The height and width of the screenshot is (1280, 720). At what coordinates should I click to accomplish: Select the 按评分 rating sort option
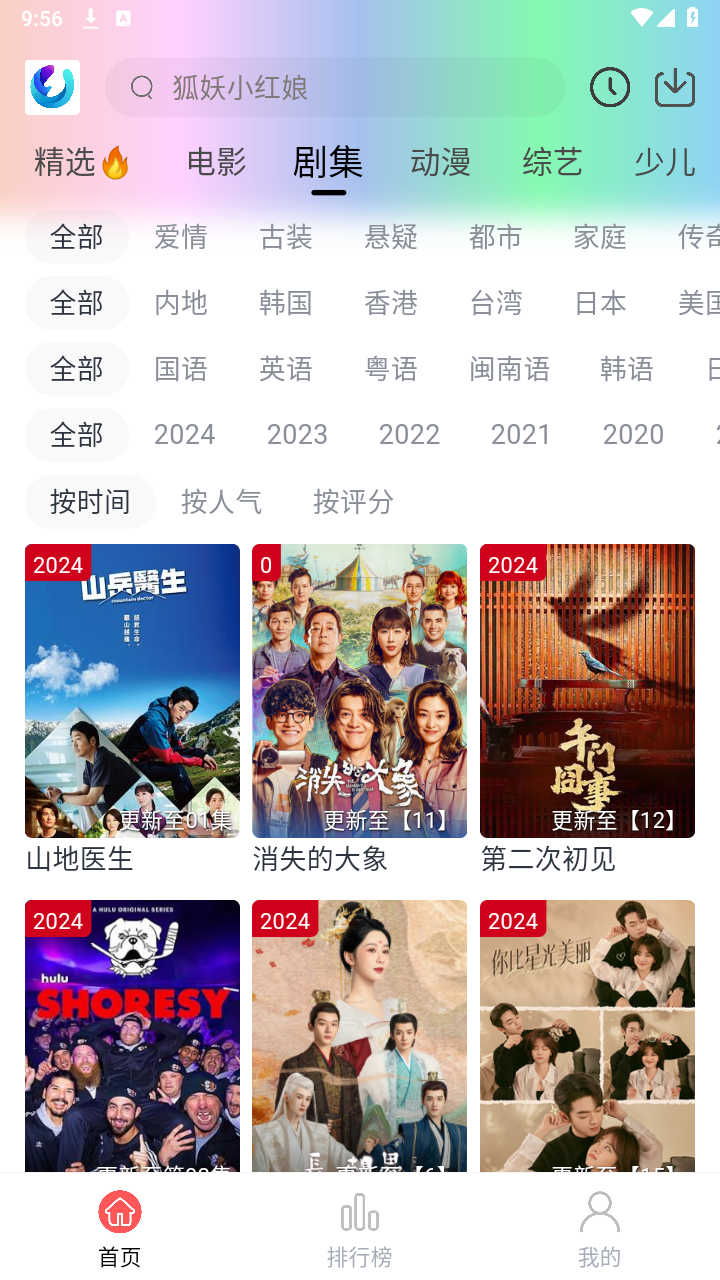pyautogui.click(x=352, y=501)
